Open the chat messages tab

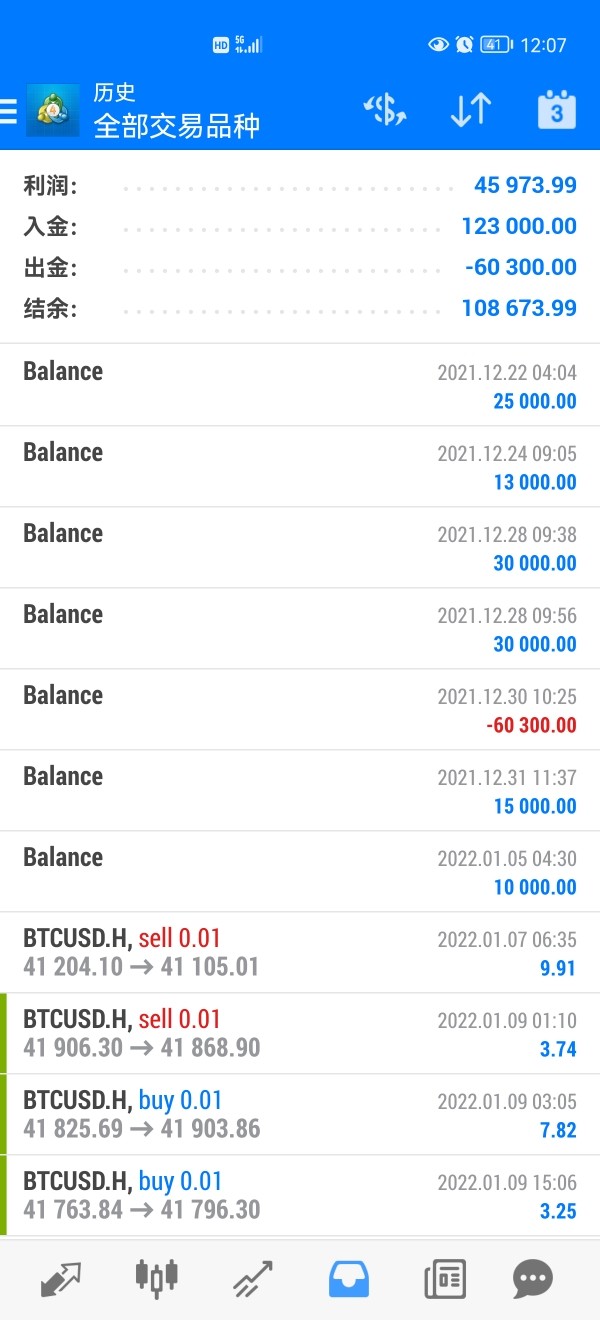(x=532, y=1278)
